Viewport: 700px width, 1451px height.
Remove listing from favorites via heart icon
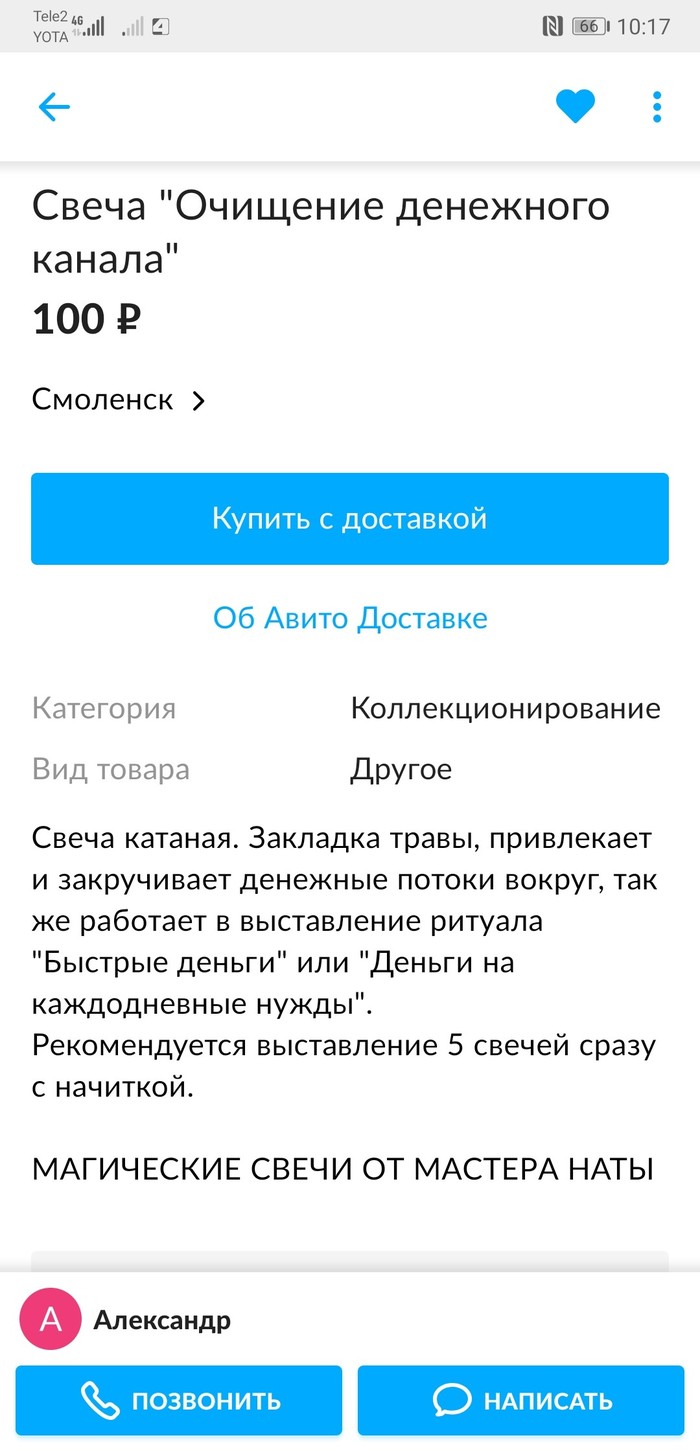tap(575, 106)
